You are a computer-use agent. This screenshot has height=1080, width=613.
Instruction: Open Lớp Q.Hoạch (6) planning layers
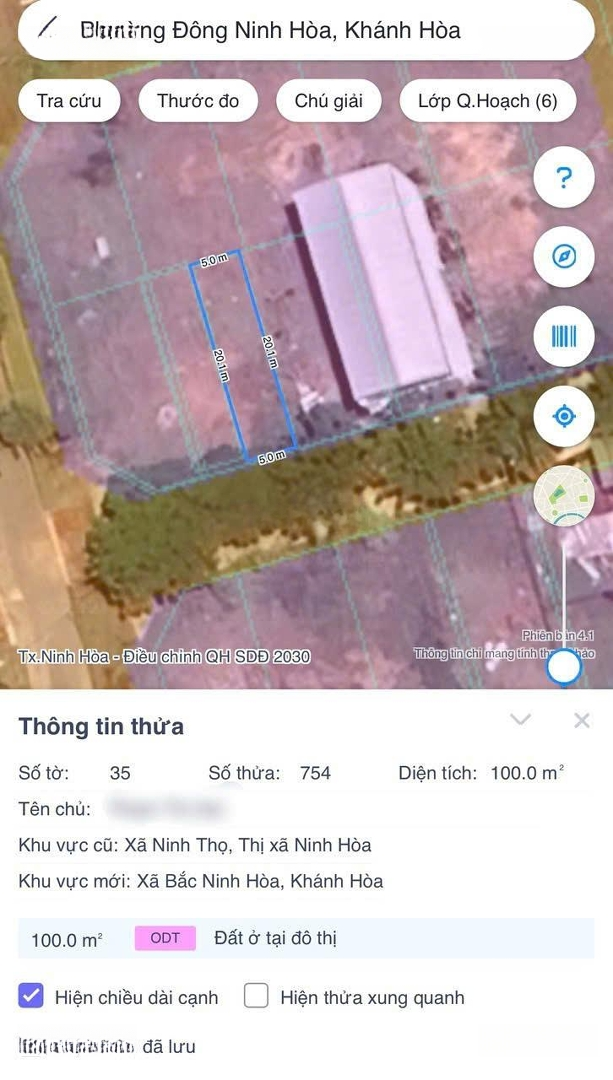click(x=487, y=101)
